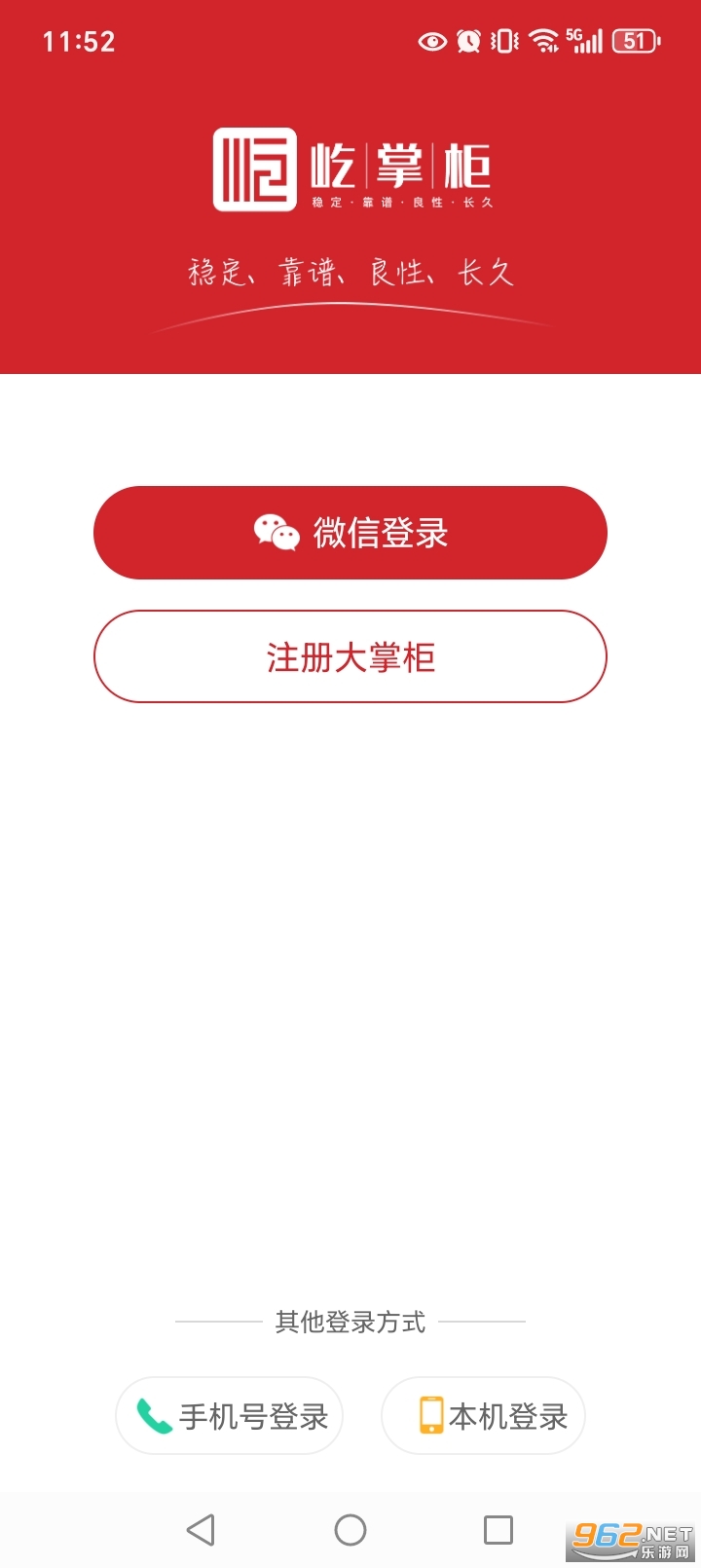Tap 注册大掌柜 to register
Image resolution: width=701 pixels, height=1568 pixels.
pos(350,657)
